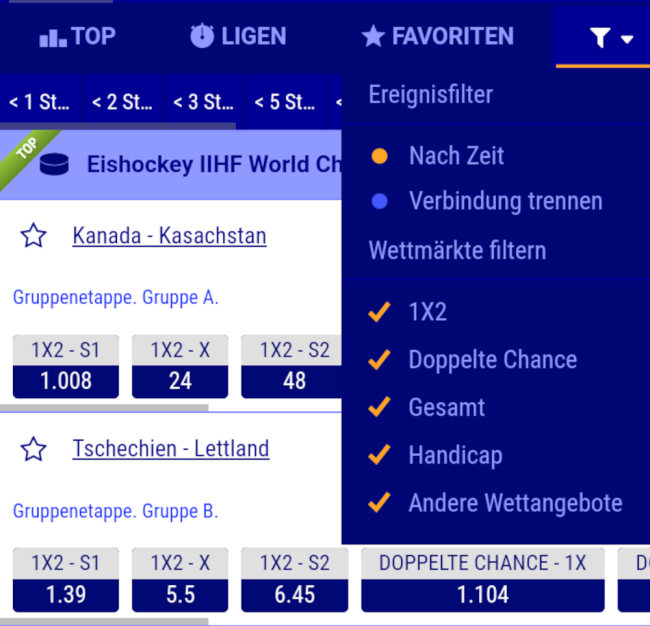Image resolution: width=650 pixels, height=626 pixels.
Task: Select the '< 1 St...' time filter
Action: click(39, 101)
